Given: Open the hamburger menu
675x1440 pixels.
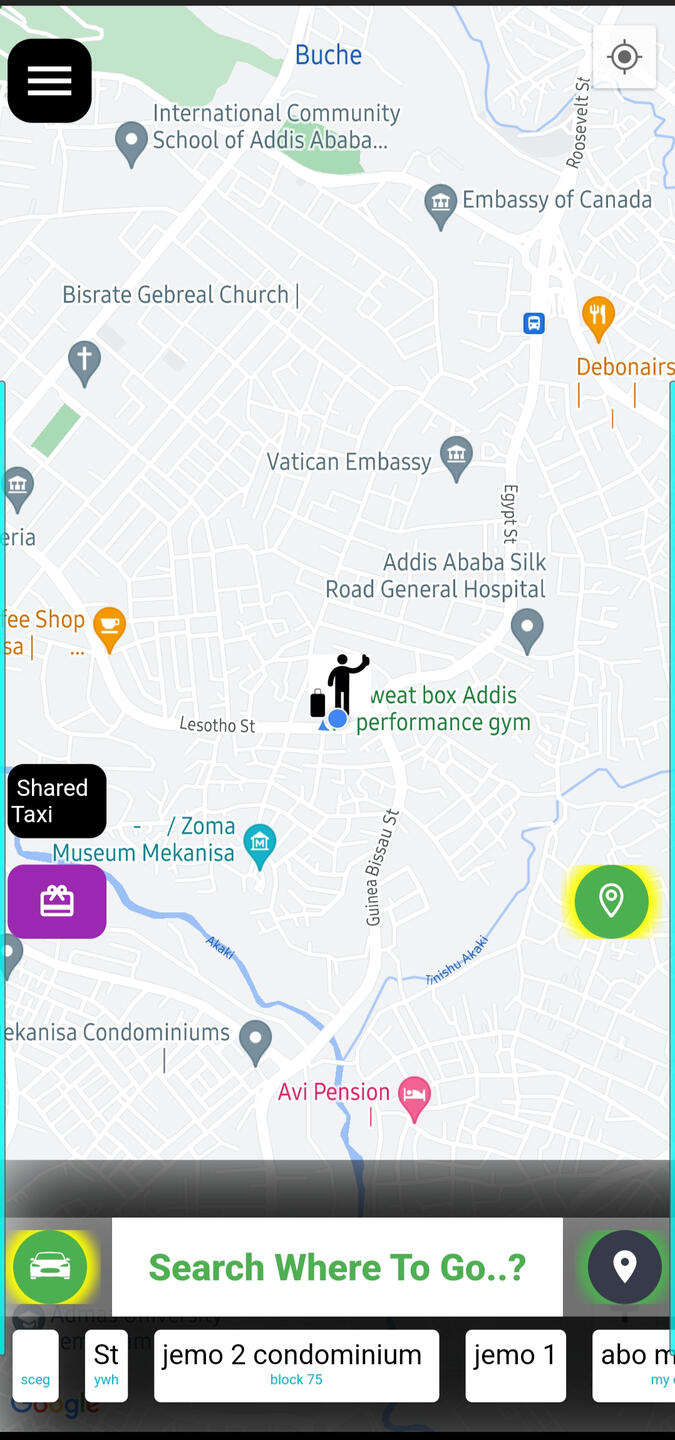Looking at the screenshot, I should 50,81.
